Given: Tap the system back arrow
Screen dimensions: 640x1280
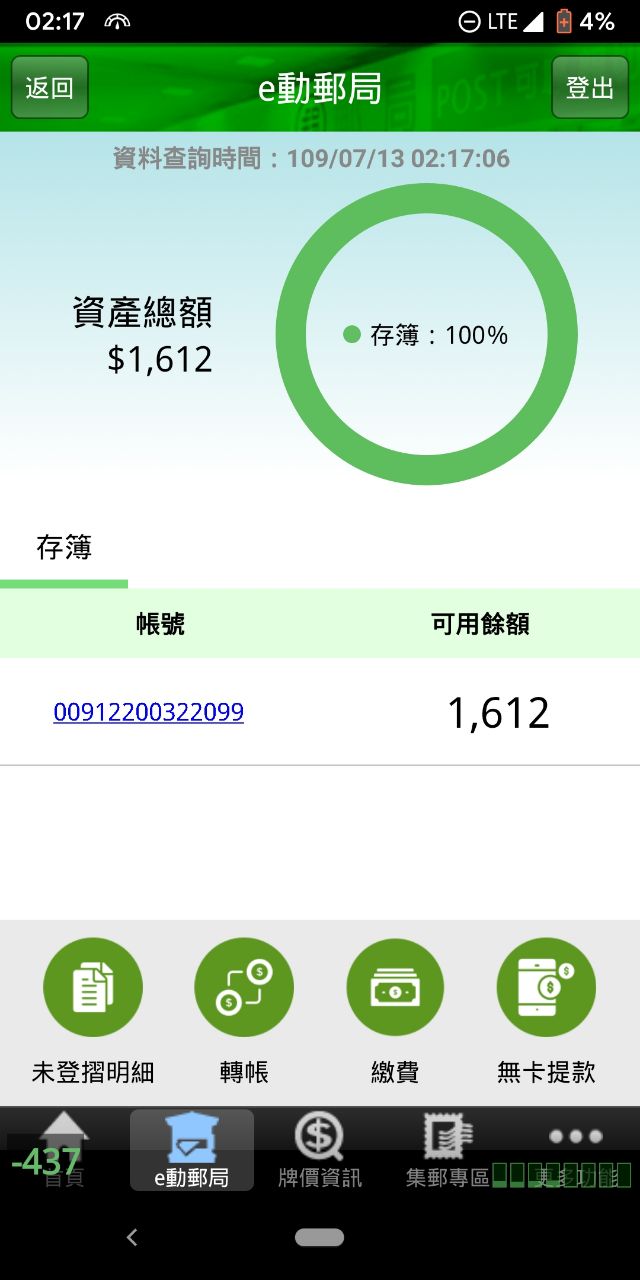Looking at the screenshot, I should (132, 1238).
